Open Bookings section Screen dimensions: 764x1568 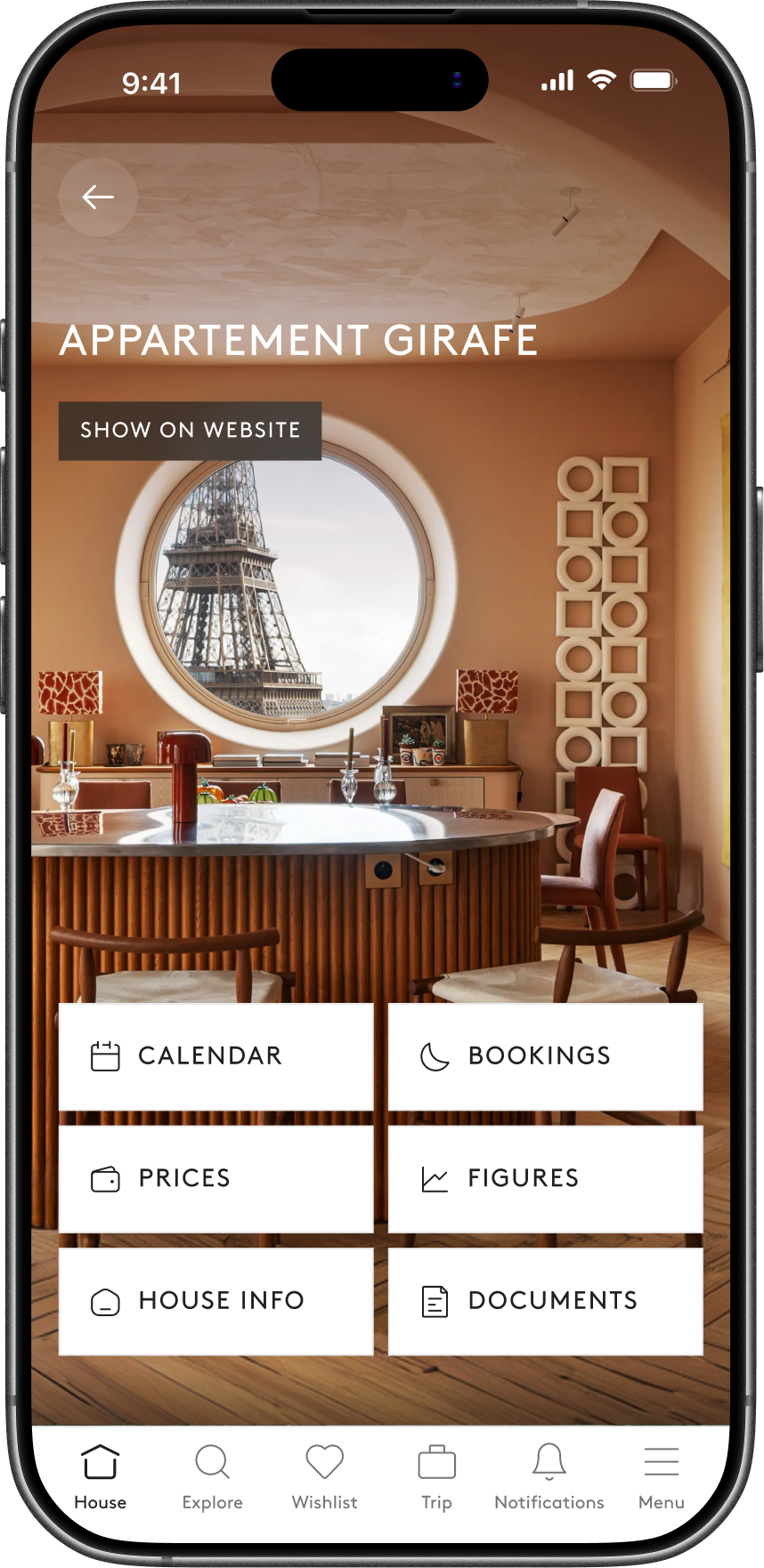[545, 1056]
